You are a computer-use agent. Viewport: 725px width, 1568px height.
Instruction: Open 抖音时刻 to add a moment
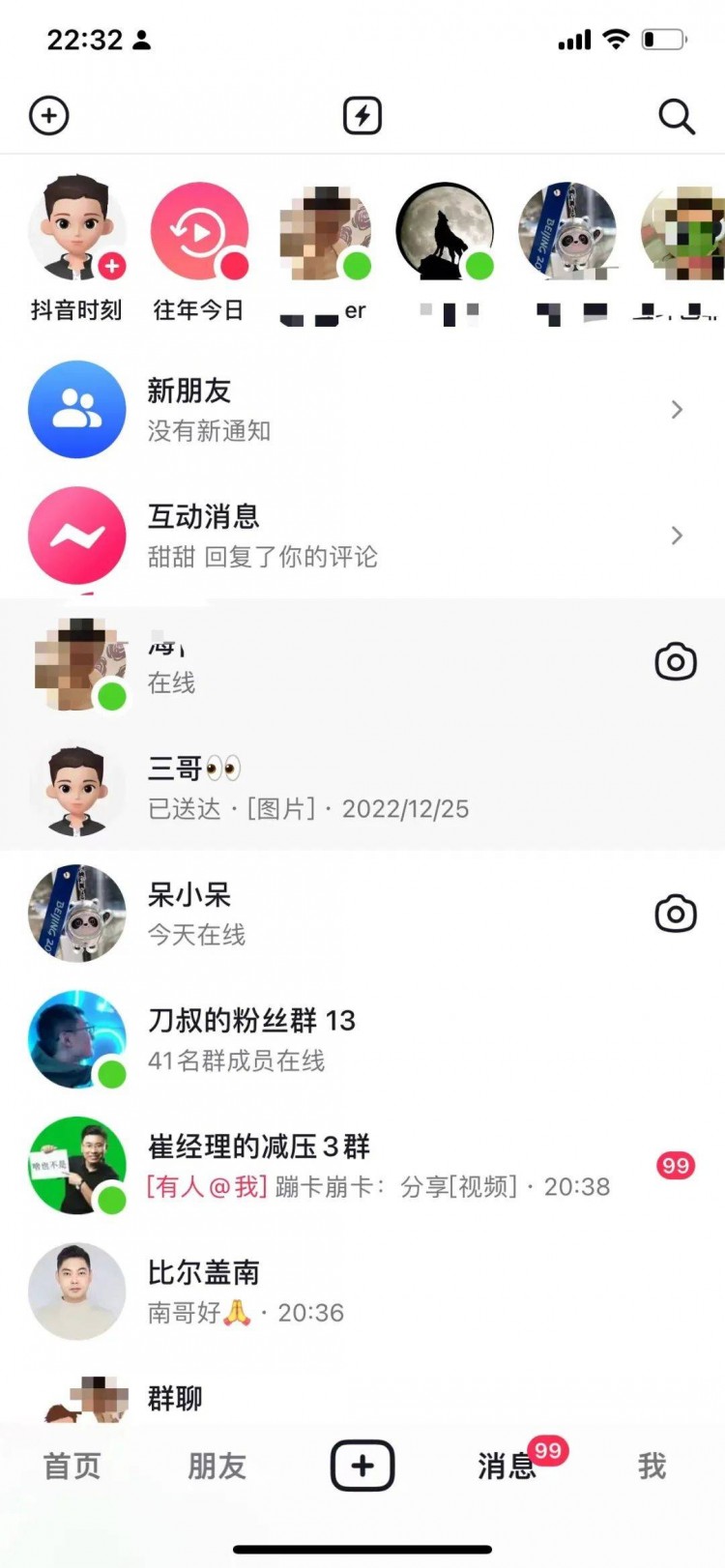(76, 230)
